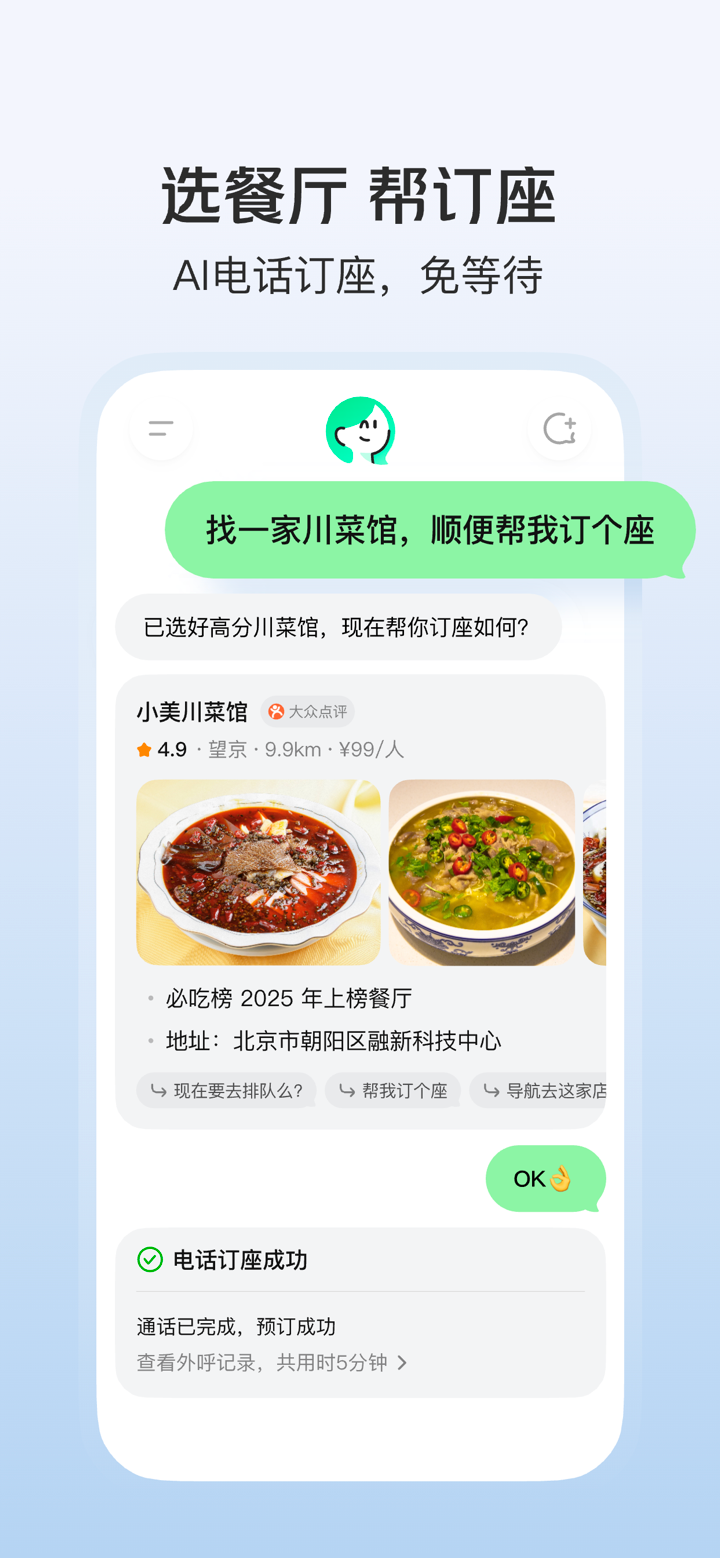Choose the 现在要去排队么? quick reply
This screenshot has width=720, height=1558.
[226, 1090]
